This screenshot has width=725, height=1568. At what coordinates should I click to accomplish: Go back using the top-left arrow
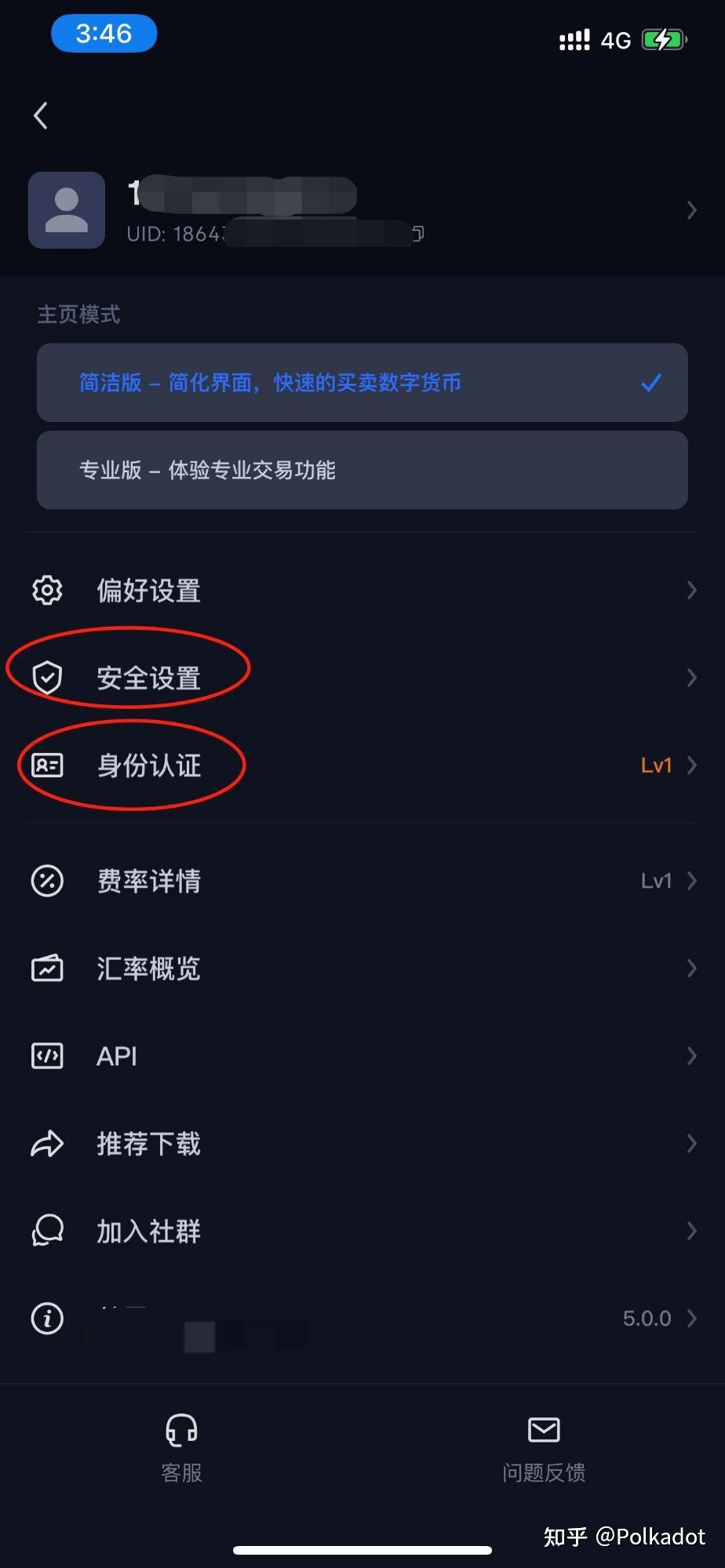click(41, 116)
